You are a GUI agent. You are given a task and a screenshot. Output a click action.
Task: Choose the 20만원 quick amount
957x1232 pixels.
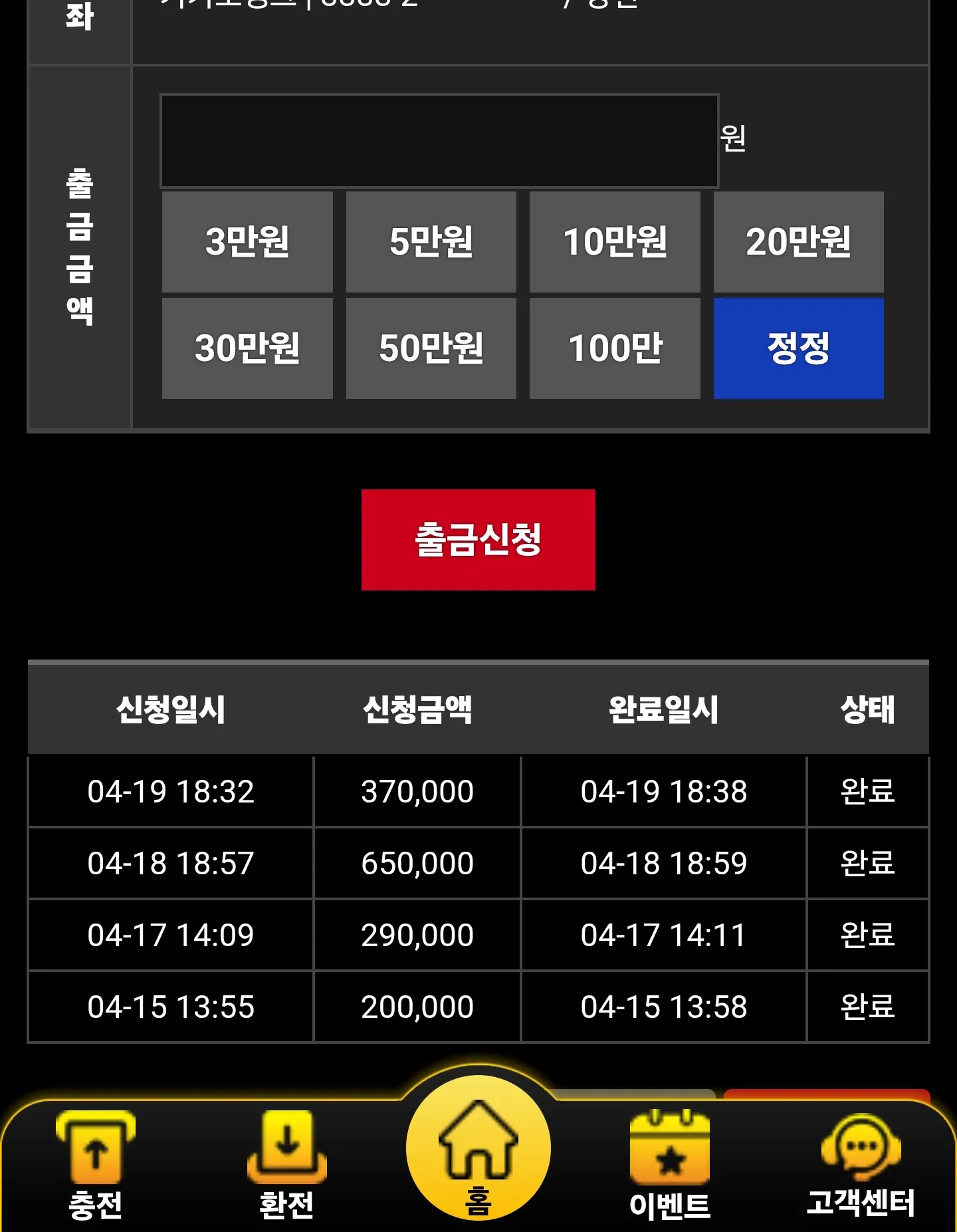tap(799, 242)
